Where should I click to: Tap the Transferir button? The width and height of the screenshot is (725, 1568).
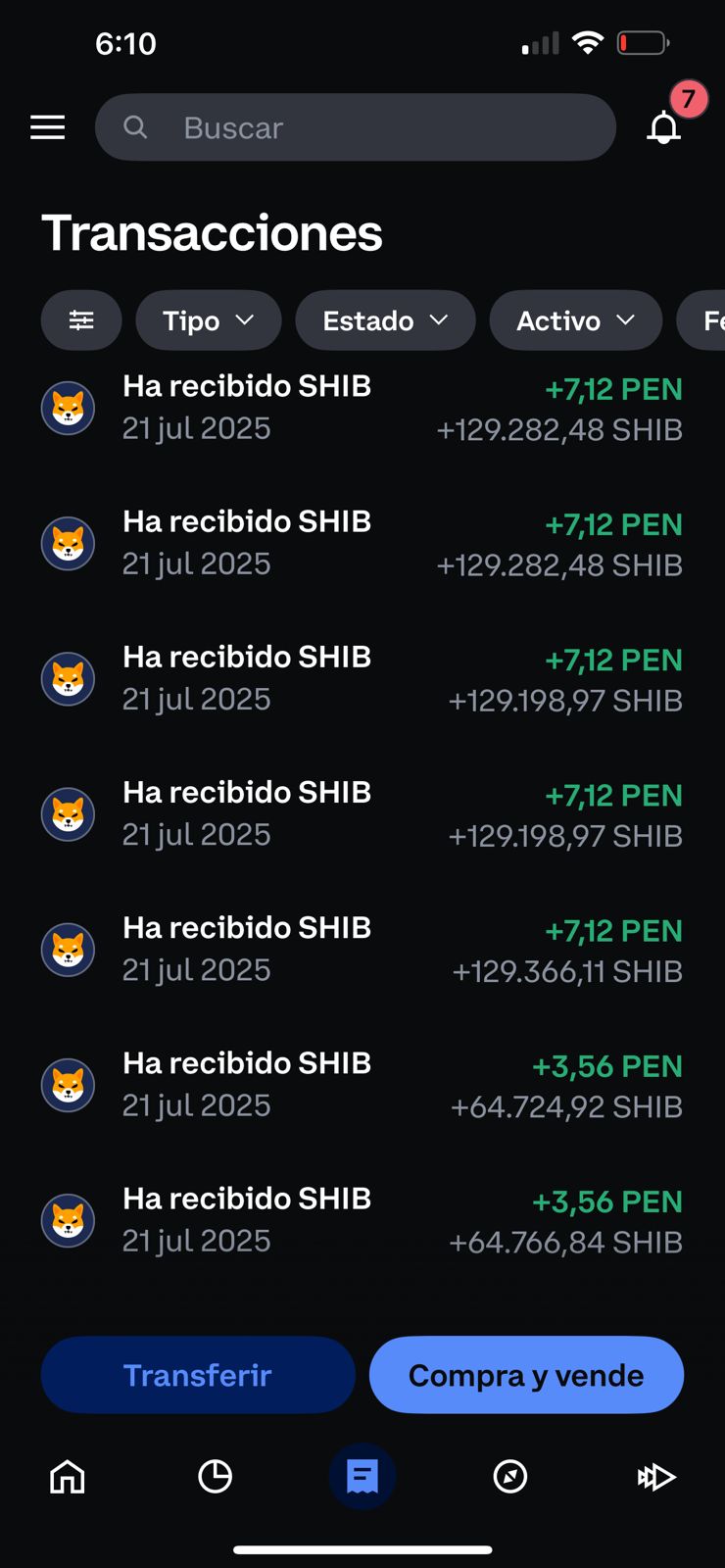pyautogui.click(x=198, y=1375)
